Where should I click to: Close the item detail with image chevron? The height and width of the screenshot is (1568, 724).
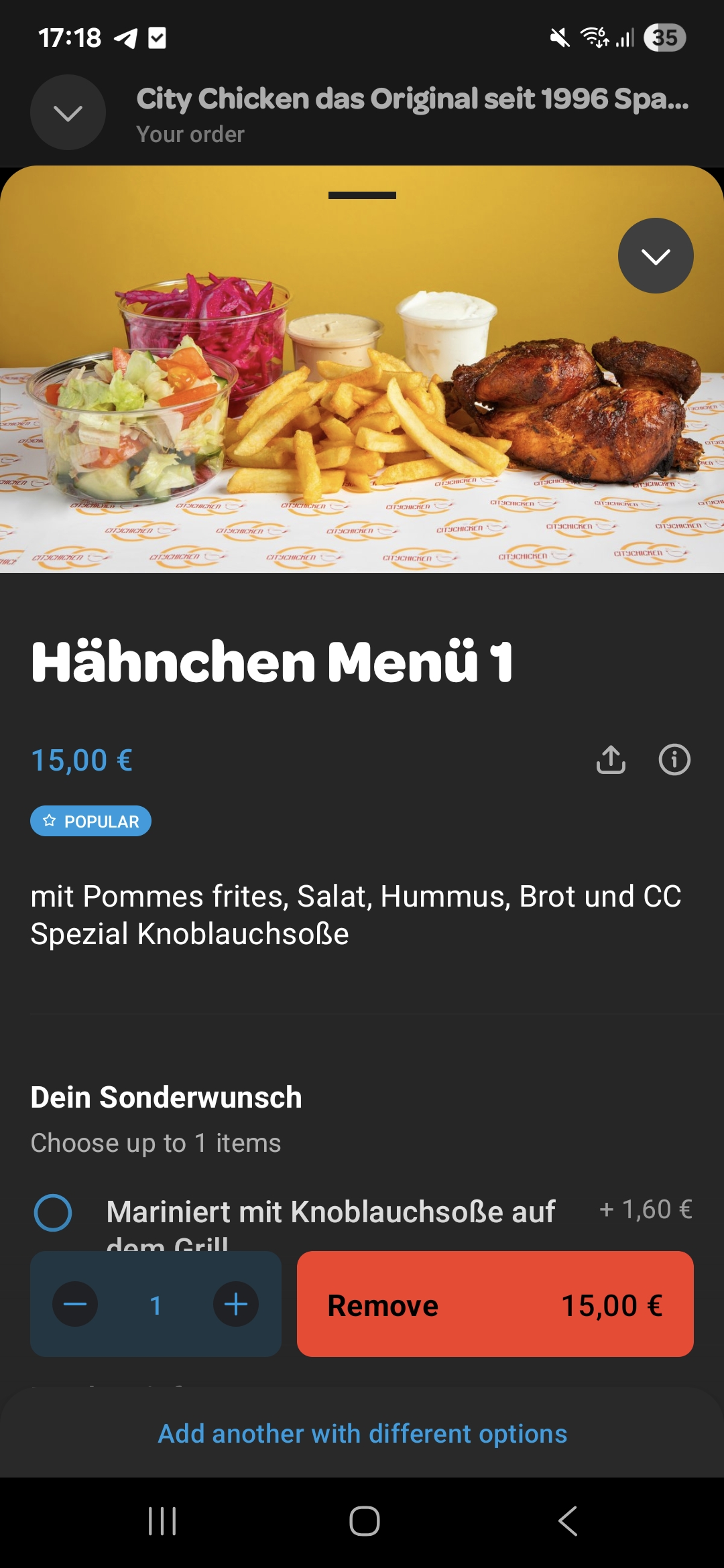tap(656, 255)
